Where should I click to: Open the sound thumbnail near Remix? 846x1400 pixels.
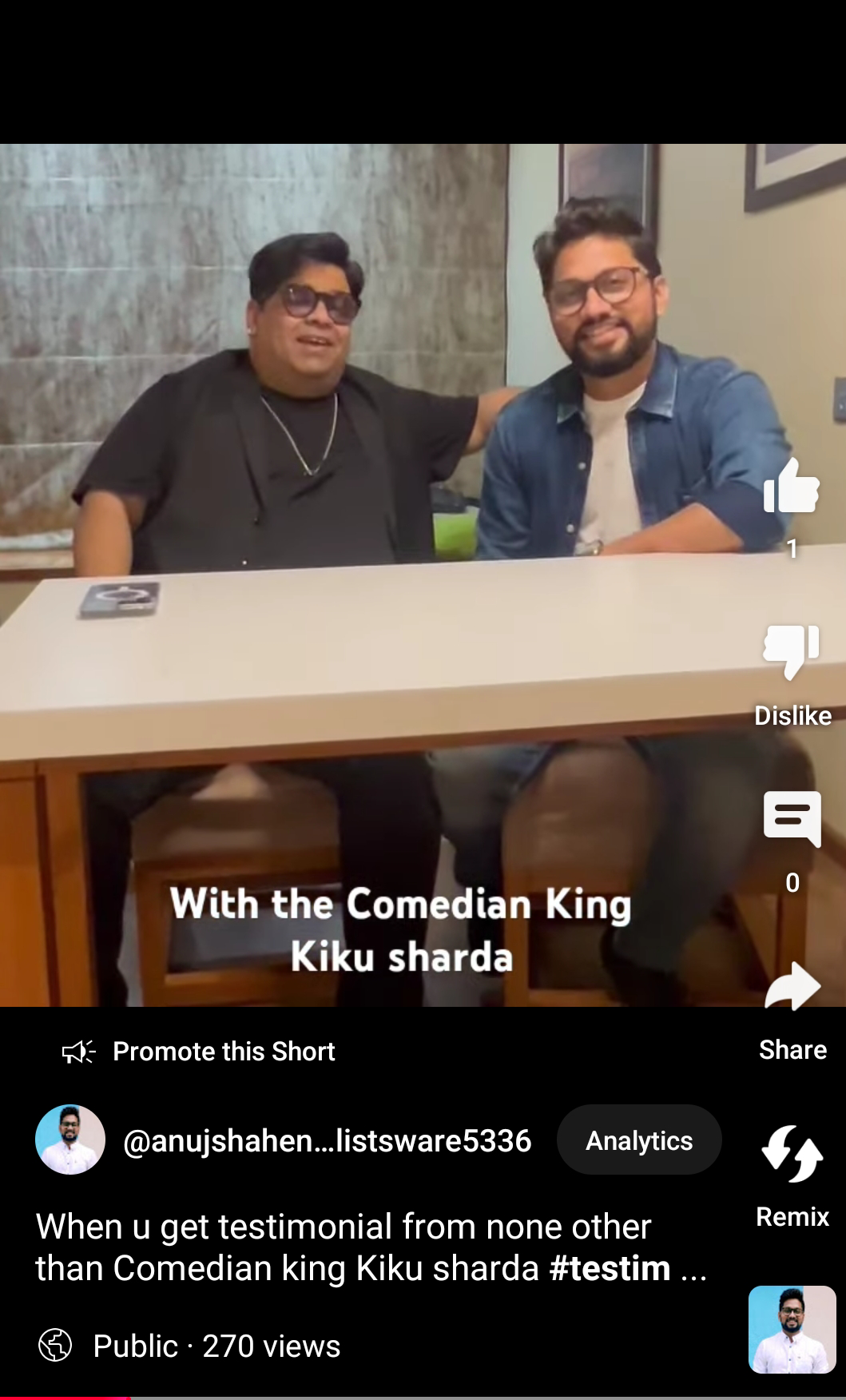click(x=791, y=1329)
